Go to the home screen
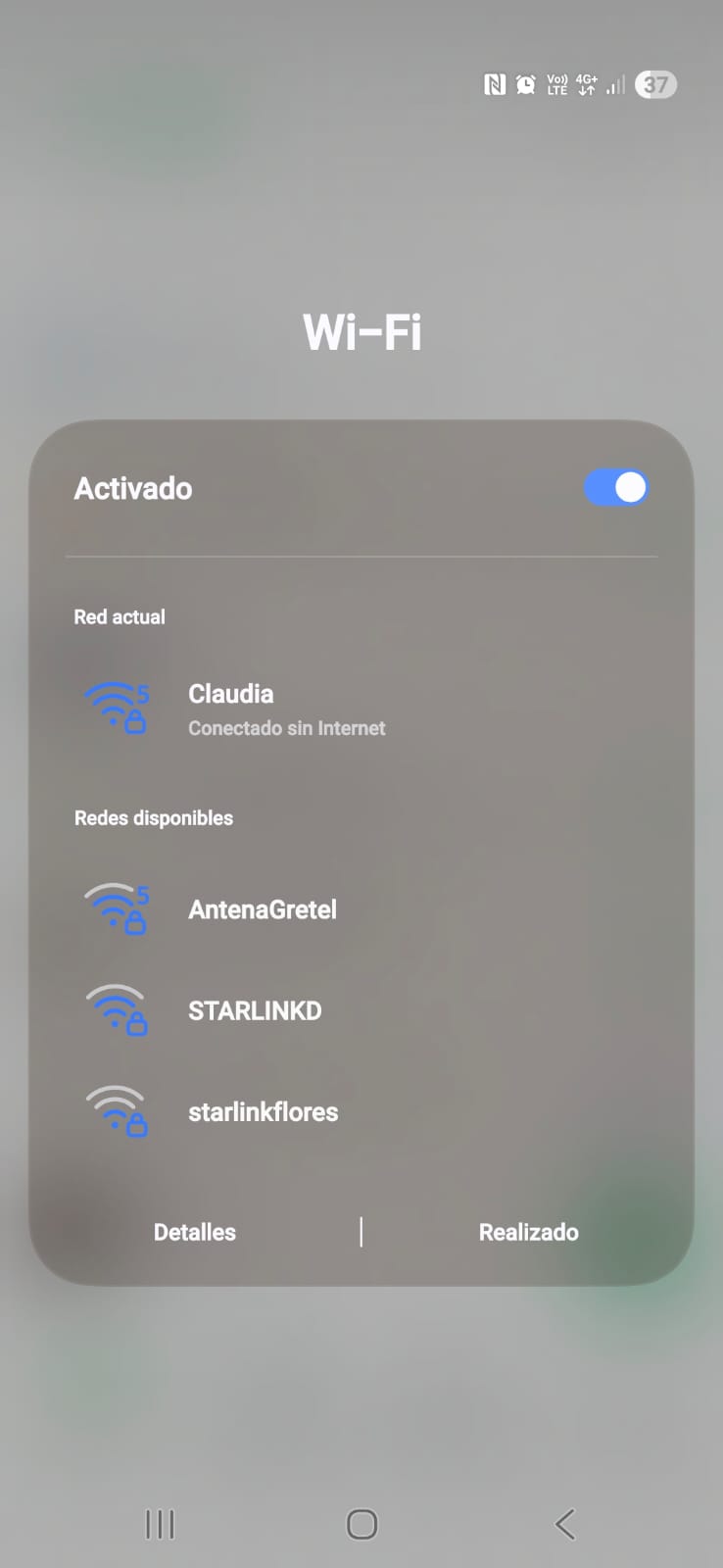 [x=361, y=1524]
